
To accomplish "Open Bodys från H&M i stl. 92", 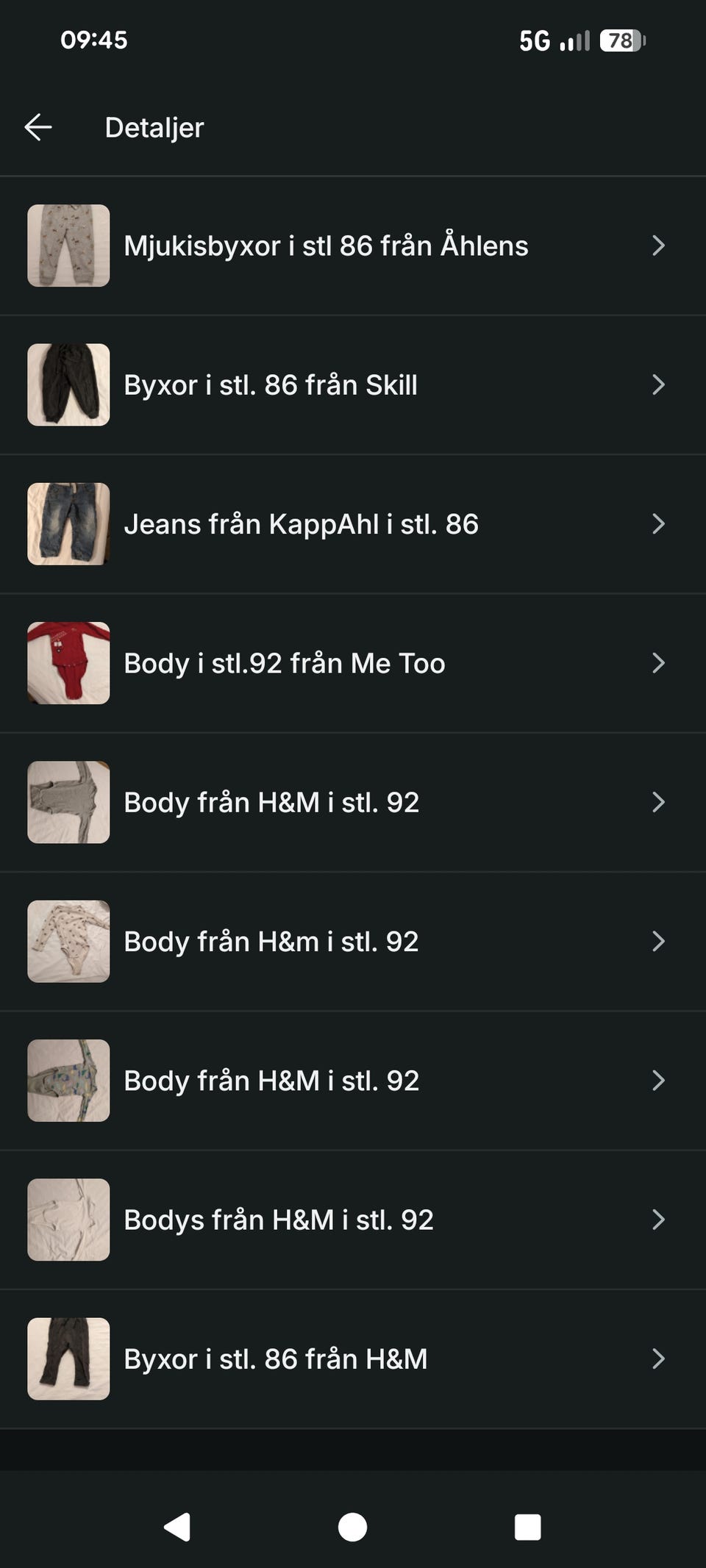I will 278,1220.
